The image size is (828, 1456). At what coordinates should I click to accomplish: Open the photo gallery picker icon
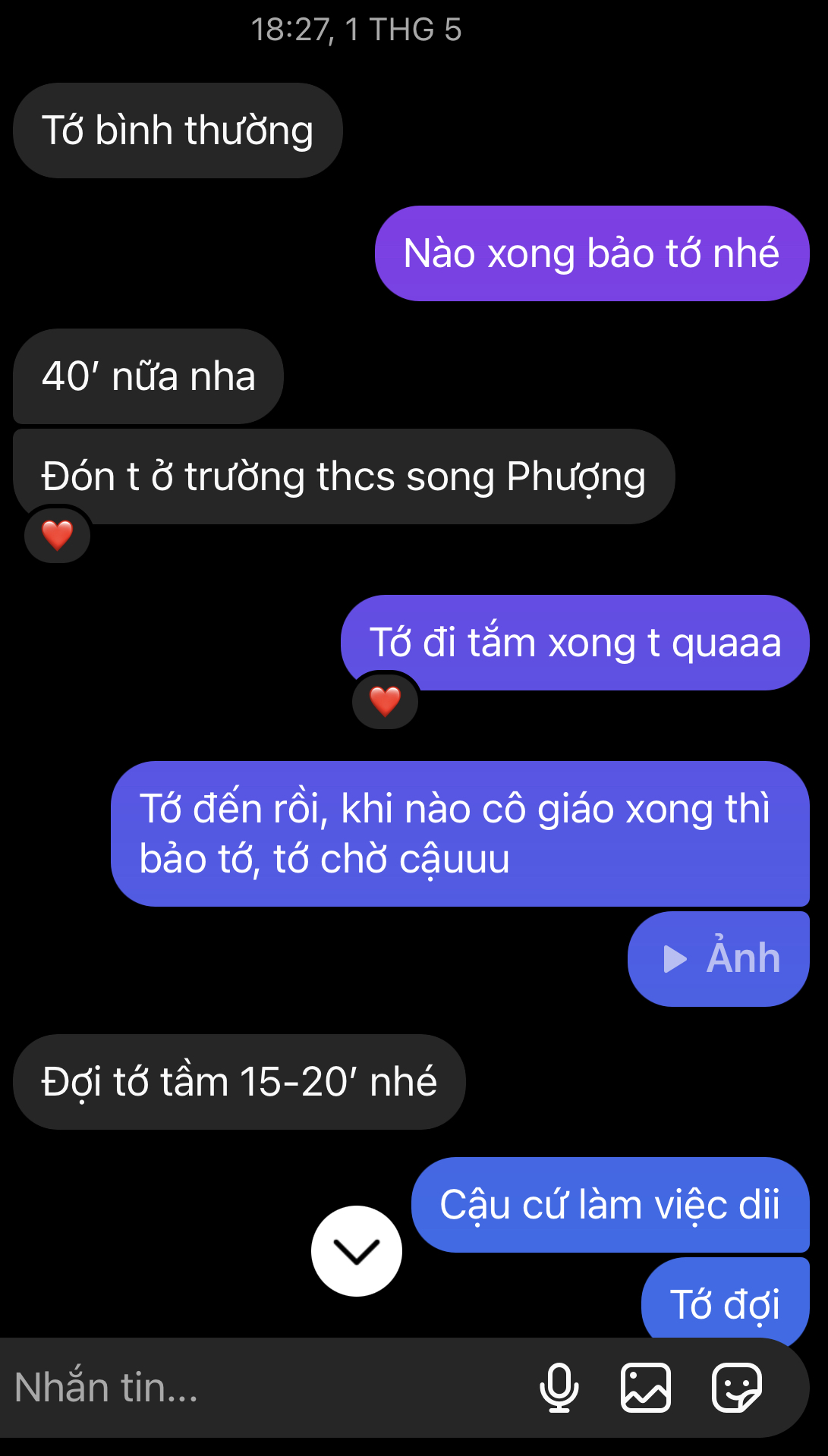645,1388
